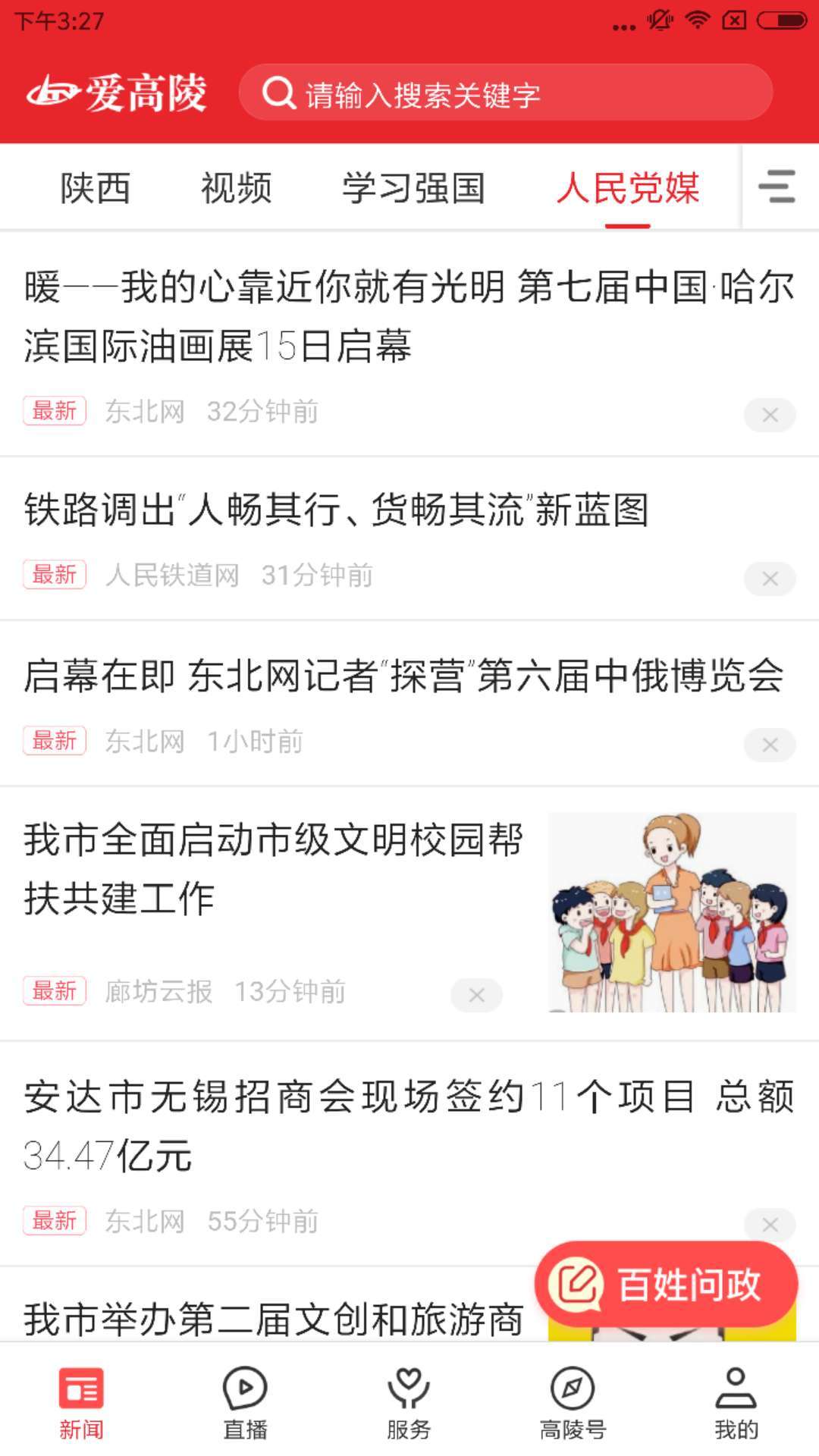Open the 高陵号 tab
The width and height of the screenshot is (819, 1456).
pyautogui.click(x=573, y=1402)
